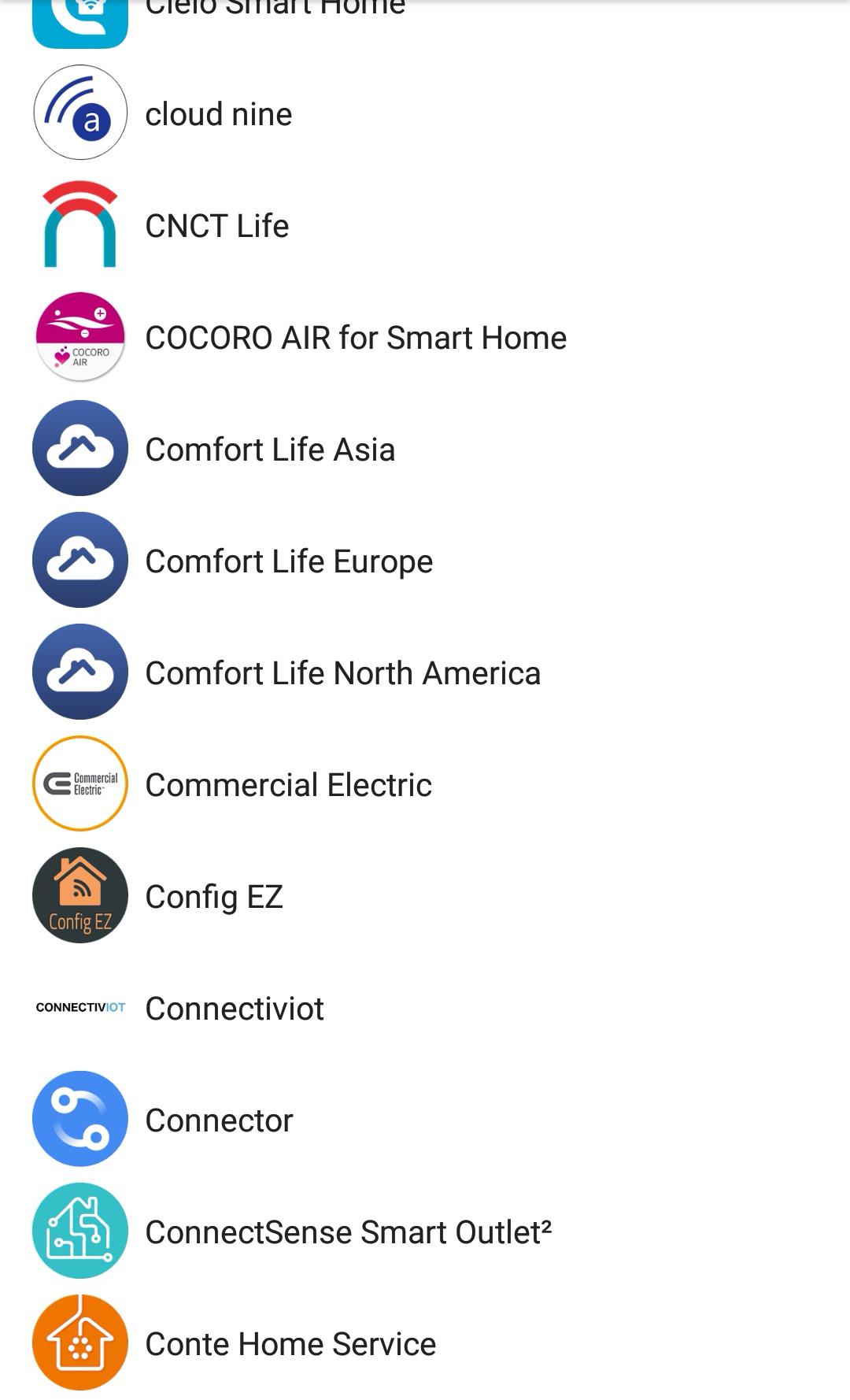Image resolution: width=850 pixels, height=1400 pixels.
Task: Open the Connector entry
Action: click(x=219, y=1120)
